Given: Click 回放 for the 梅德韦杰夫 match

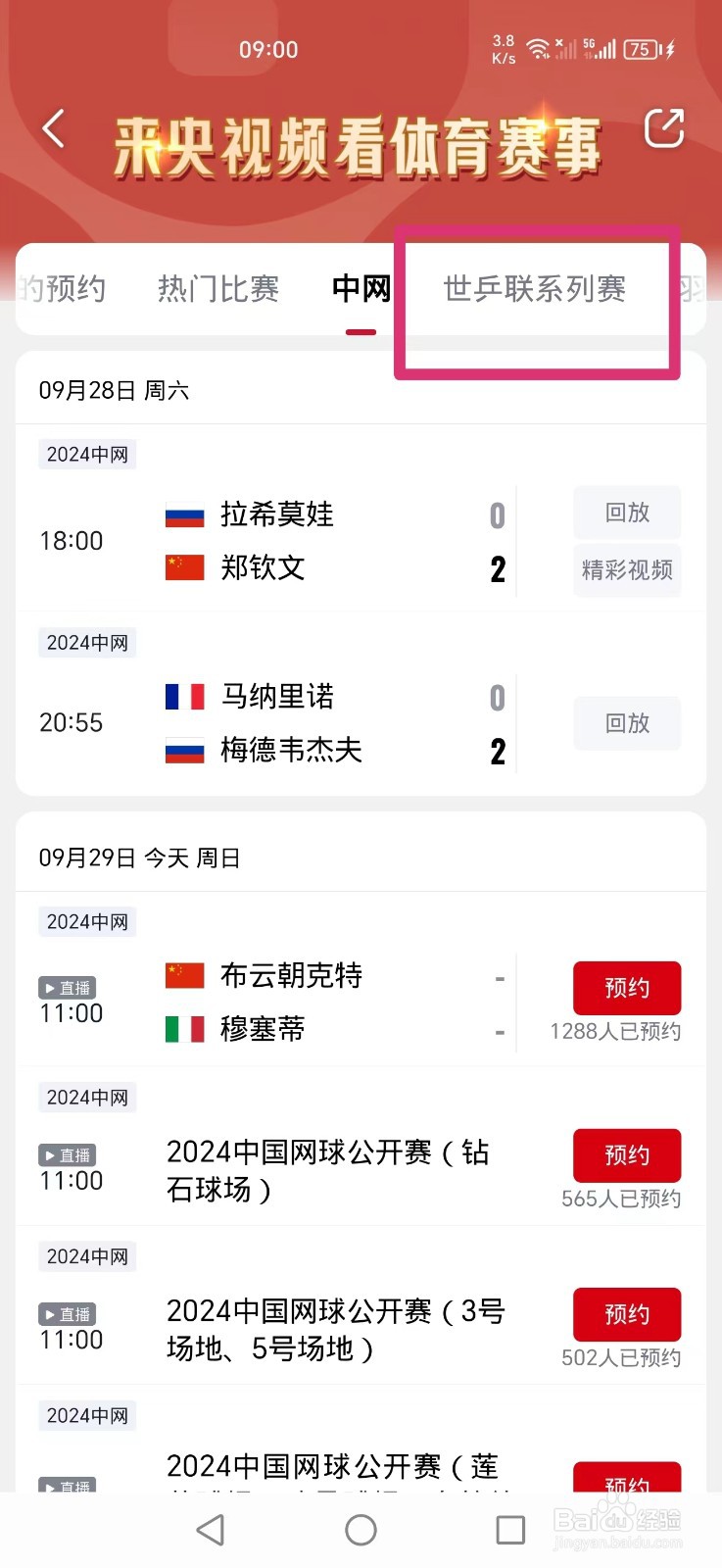Looking at the screenshot, I should pos(626,723).
